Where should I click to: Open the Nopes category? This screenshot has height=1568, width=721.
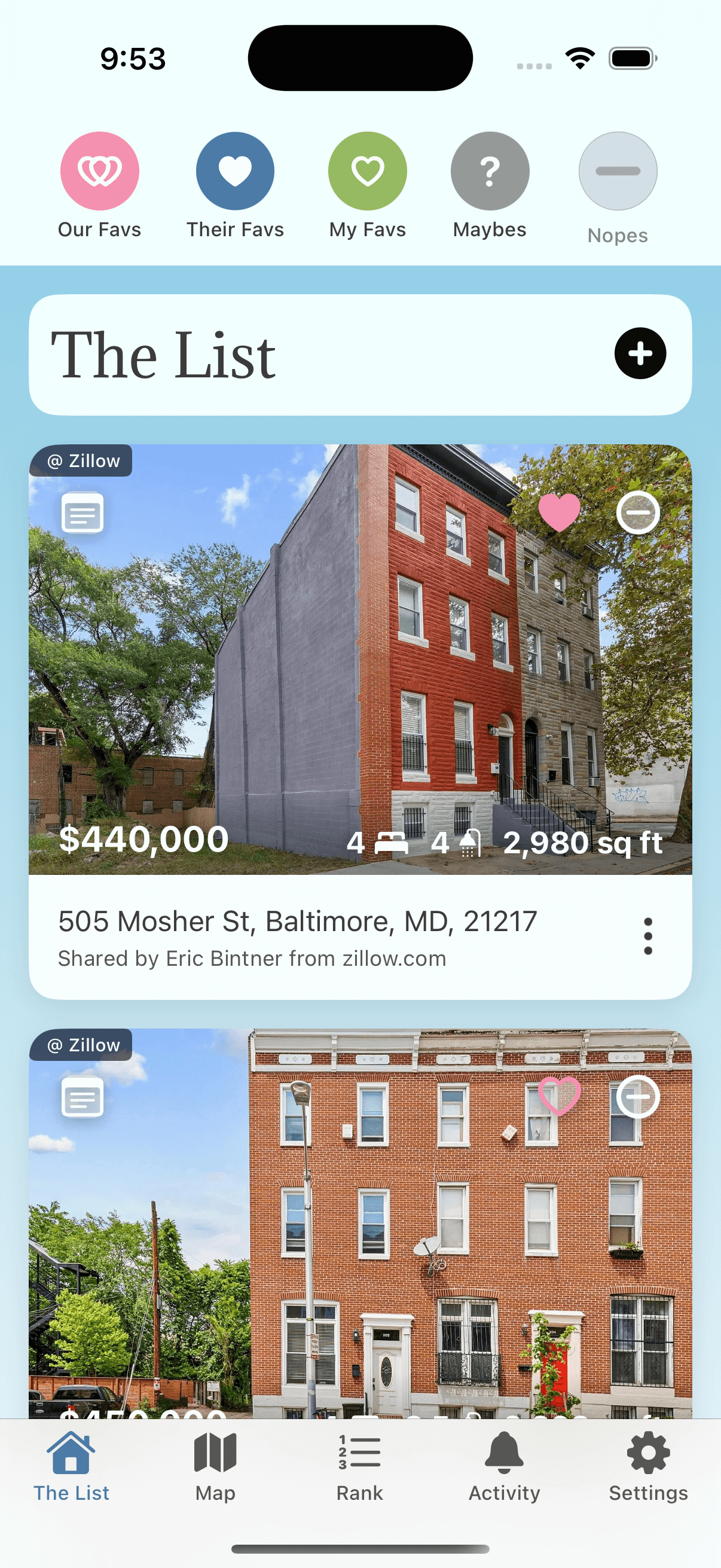click(x=617, y=172)
